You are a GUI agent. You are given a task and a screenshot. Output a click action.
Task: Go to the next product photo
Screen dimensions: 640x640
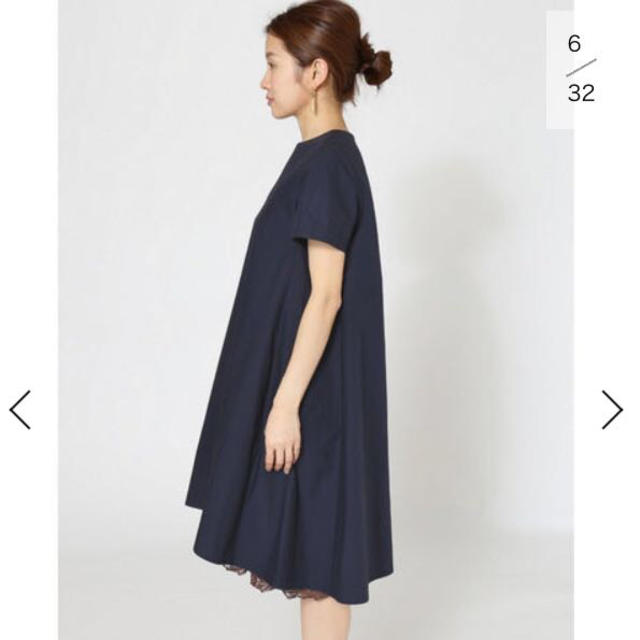(x=612, y=410)
